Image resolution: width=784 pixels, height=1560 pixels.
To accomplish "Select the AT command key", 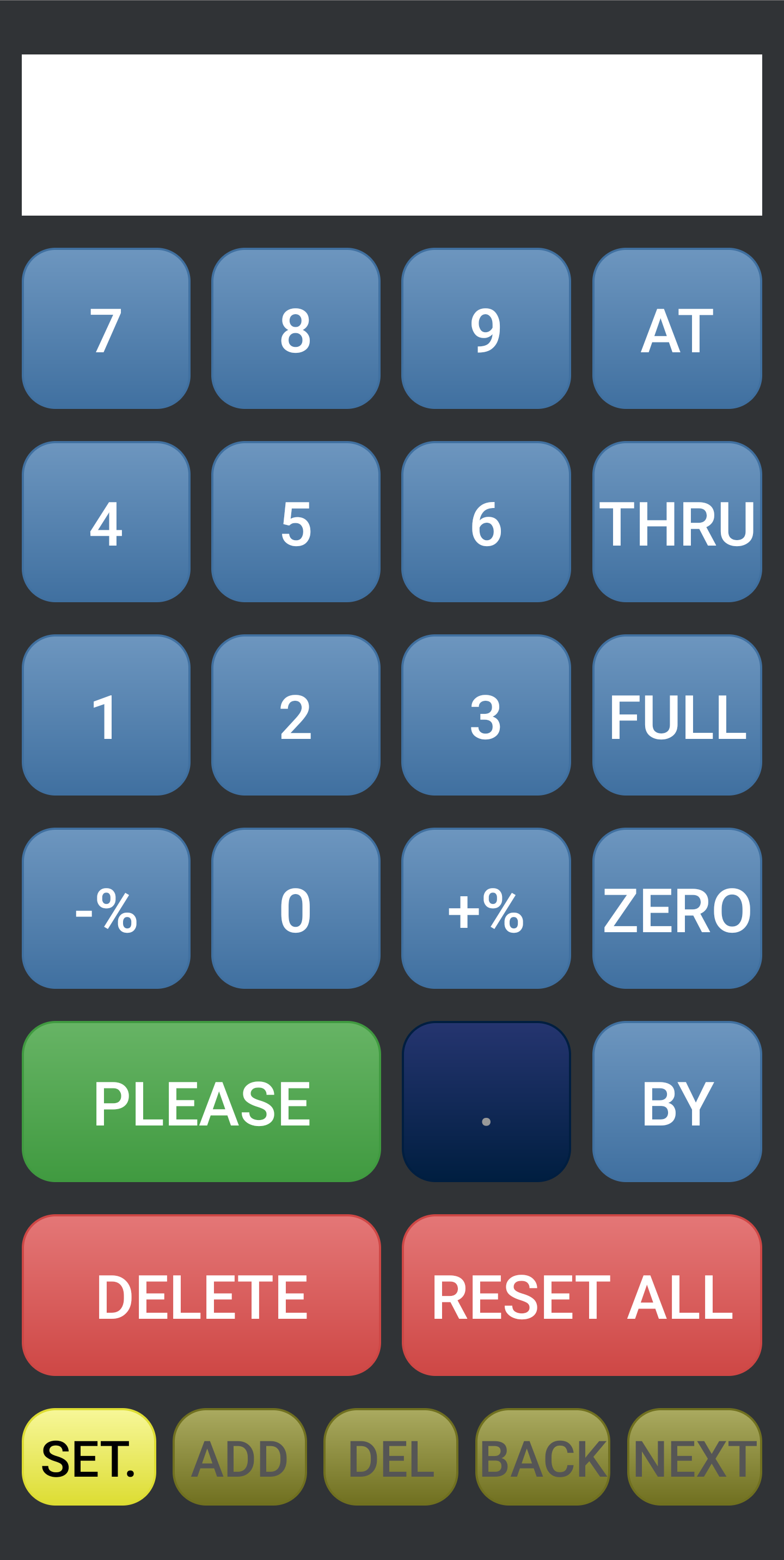I will 676,329.
